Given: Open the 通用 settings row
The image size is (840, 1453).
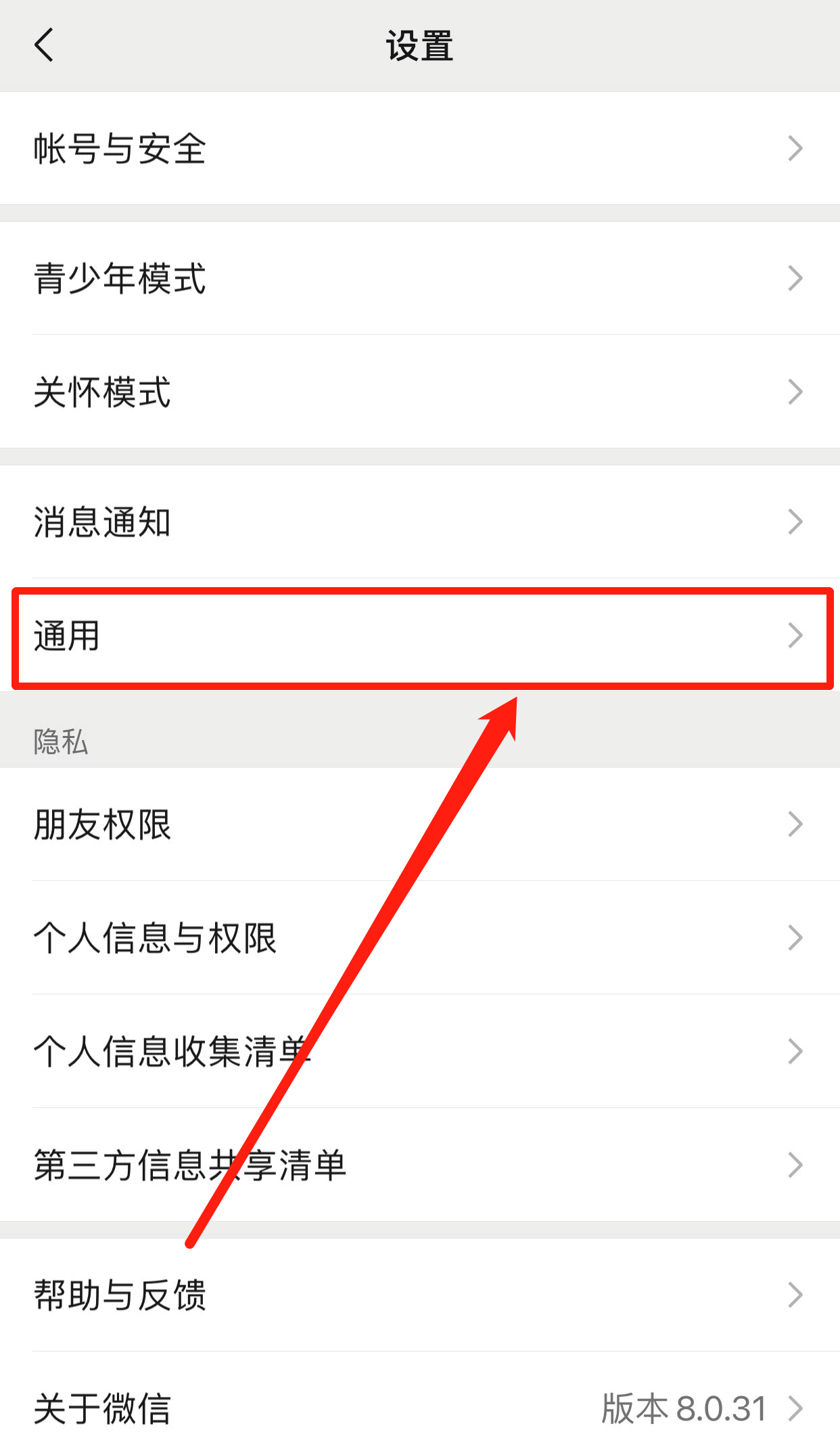Looking at the screenshot, I should click(419, 637).
